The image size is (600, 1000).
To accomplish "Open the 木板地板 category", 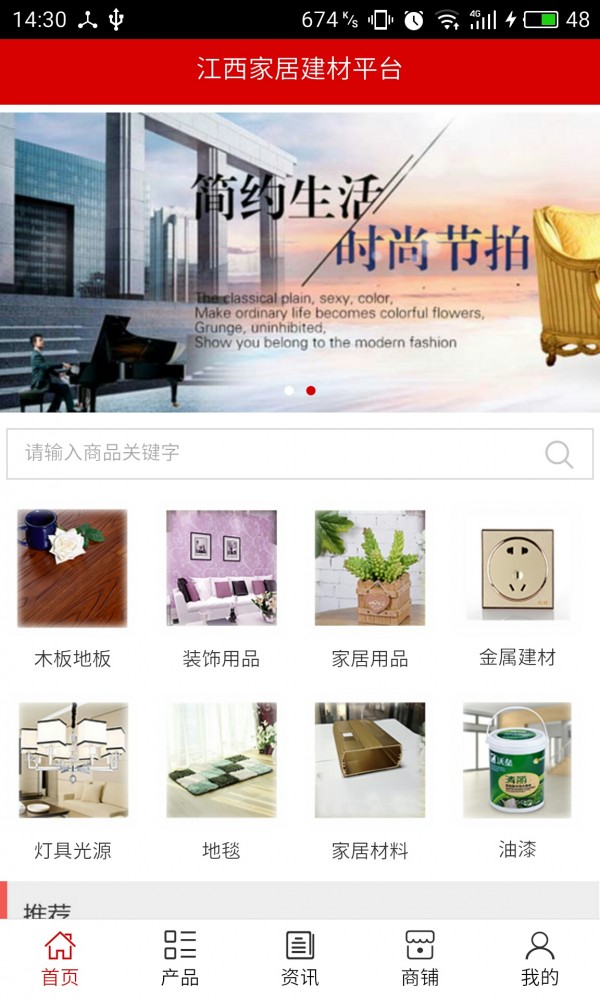I will [72, 587].
